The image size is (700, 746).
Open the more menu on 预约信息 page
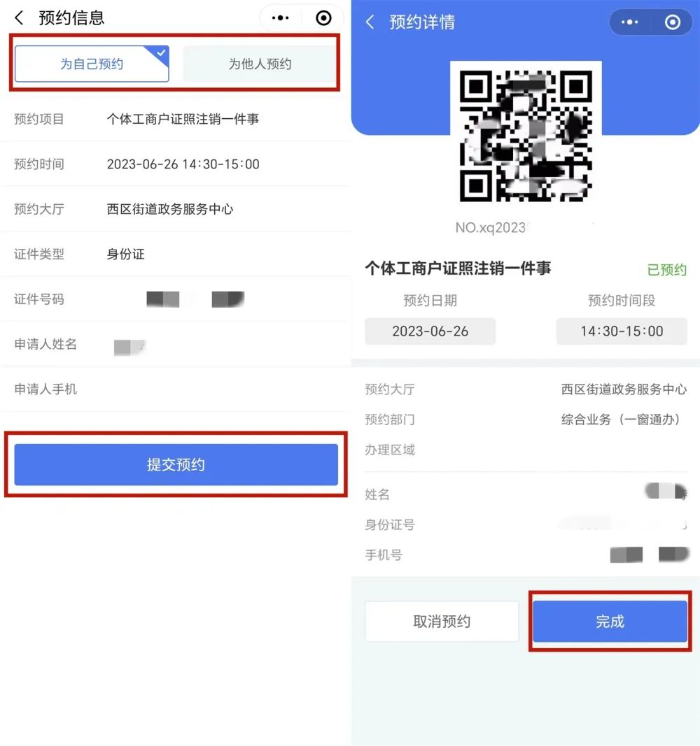tap(281, 18)
